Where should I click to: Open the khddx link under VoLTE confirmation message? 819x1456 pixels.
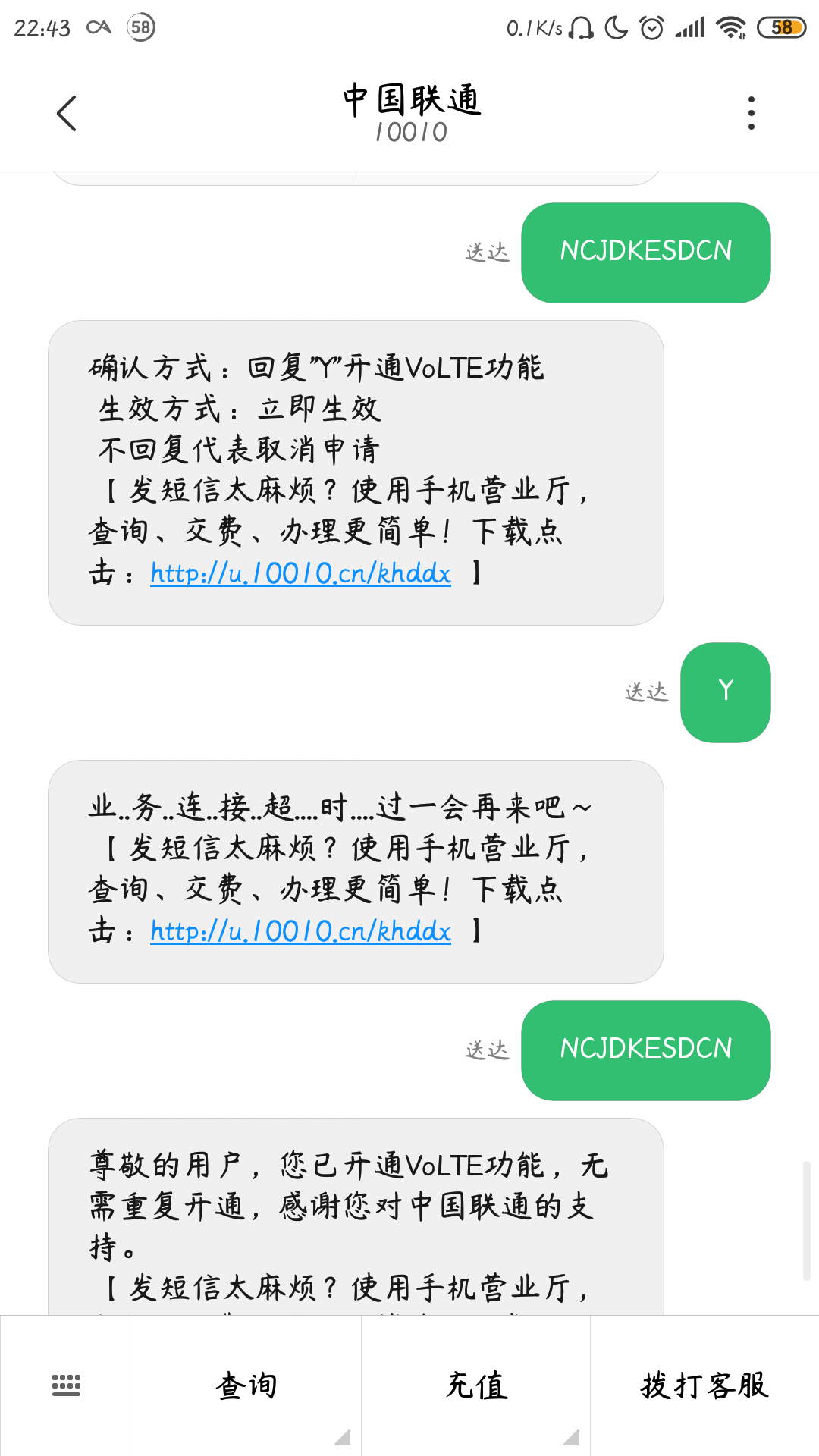coord(300,573)
